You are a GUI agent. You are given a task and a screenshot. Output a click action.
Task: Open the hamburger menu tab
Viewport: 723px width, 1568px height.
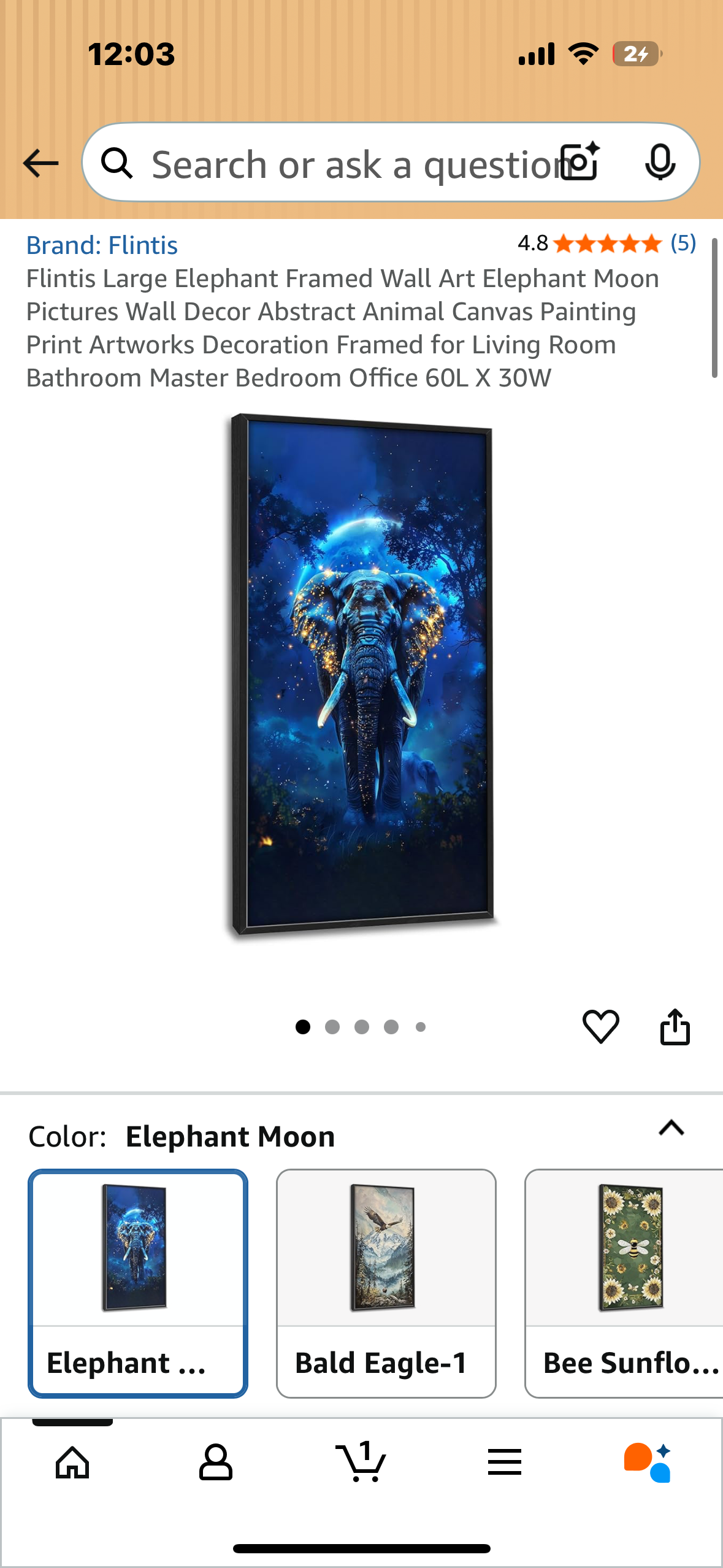point(505,1463)
